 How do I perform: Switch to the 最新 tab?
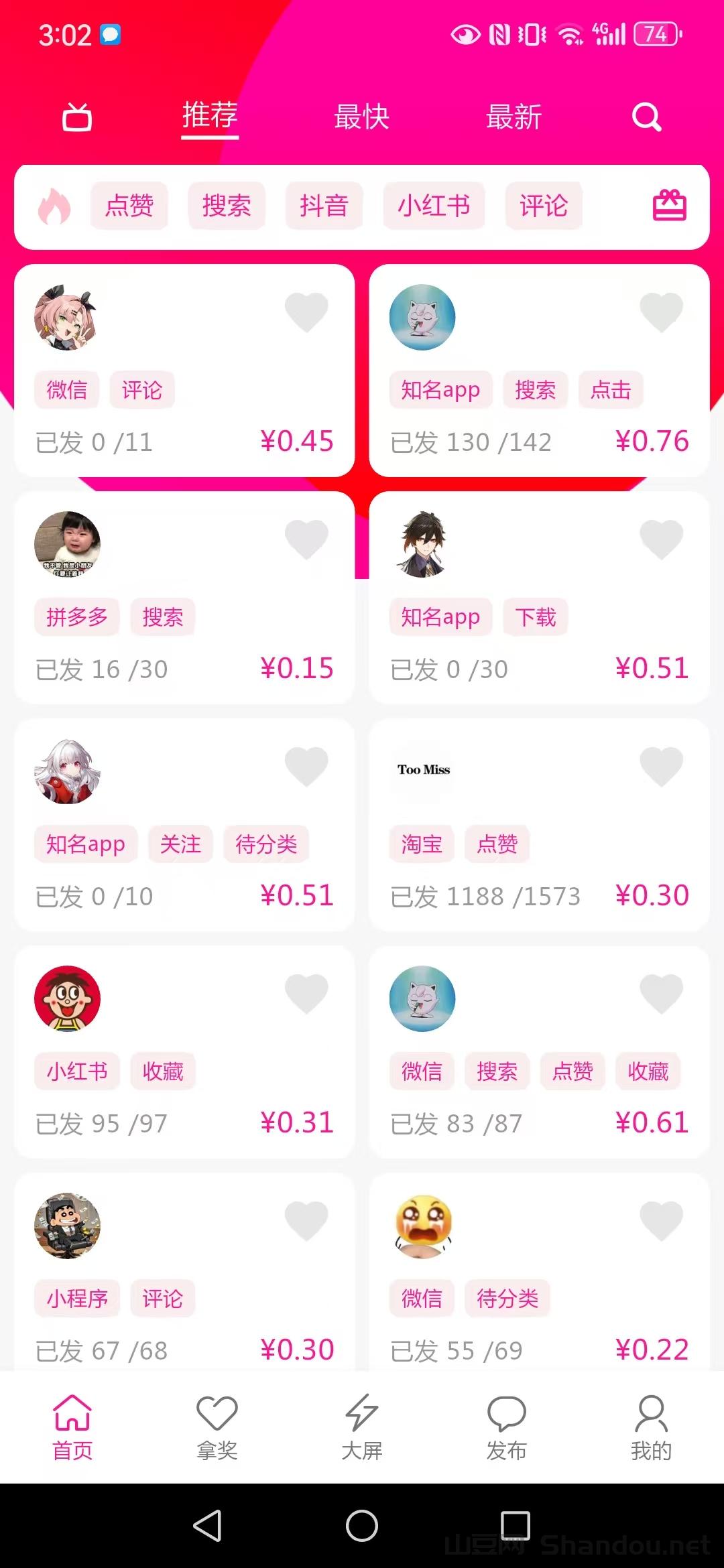tap(514, 117)
